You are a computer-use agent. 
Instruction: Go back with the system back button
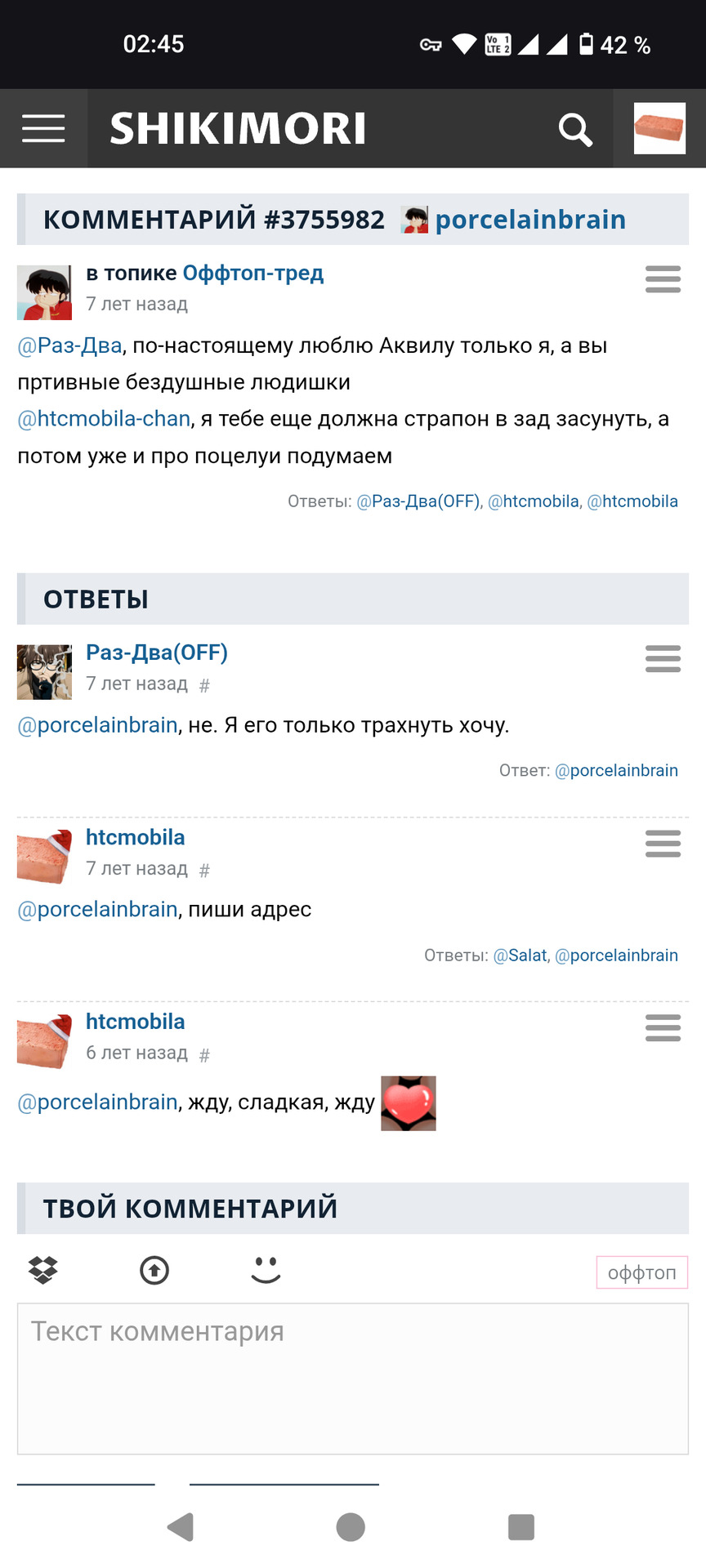(x=181, y=1527)
